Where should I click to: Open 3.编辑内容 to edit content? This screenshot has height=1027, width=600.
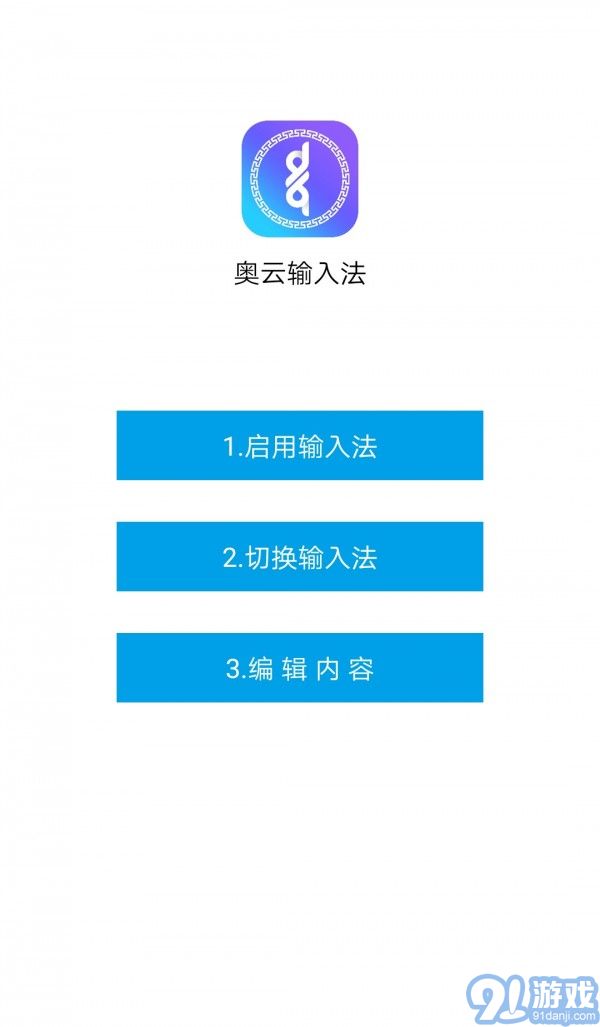click(300, 667)
